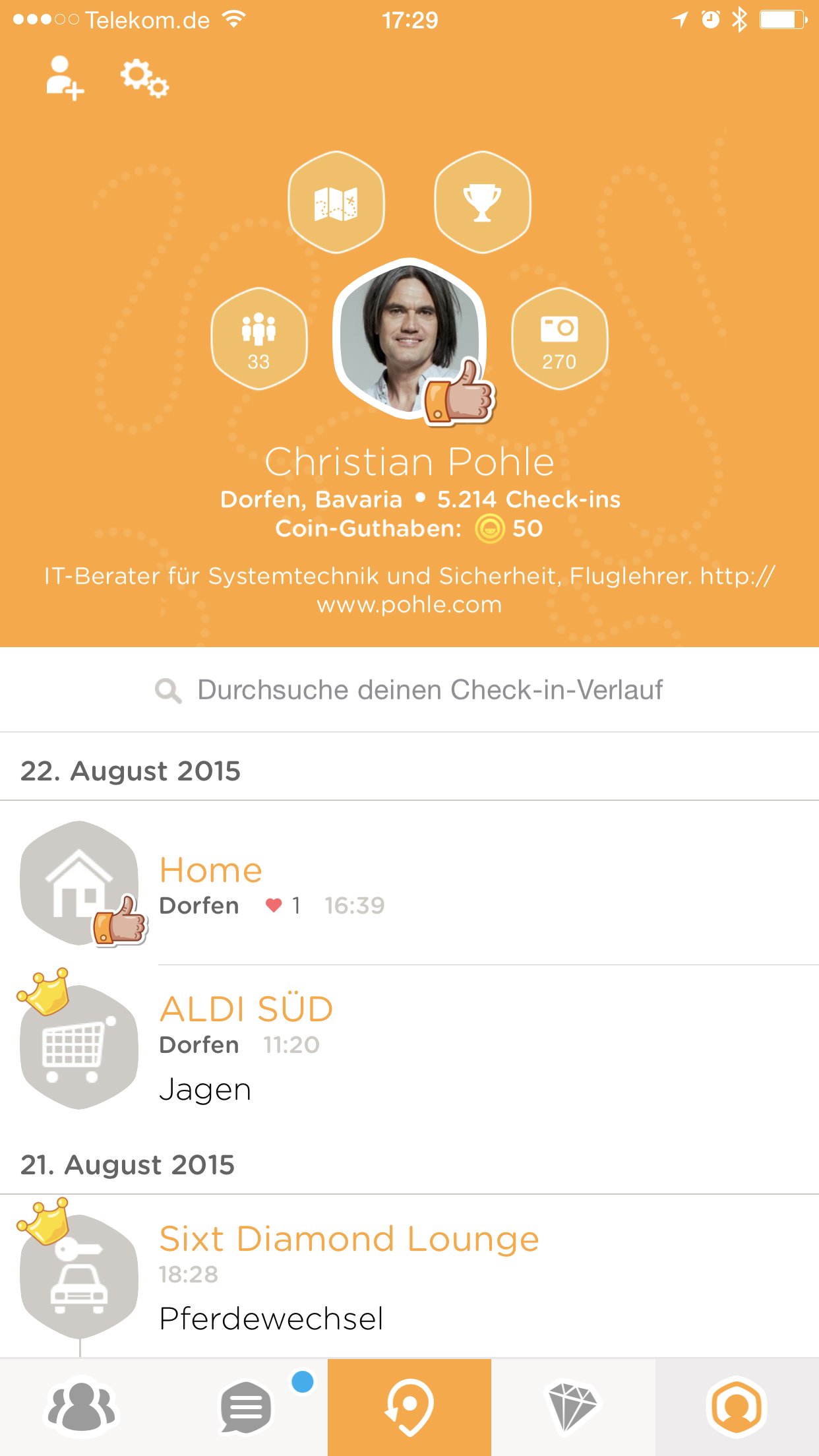
Task: Open the friends hexagon showing 33
Action: click(259, 338)
